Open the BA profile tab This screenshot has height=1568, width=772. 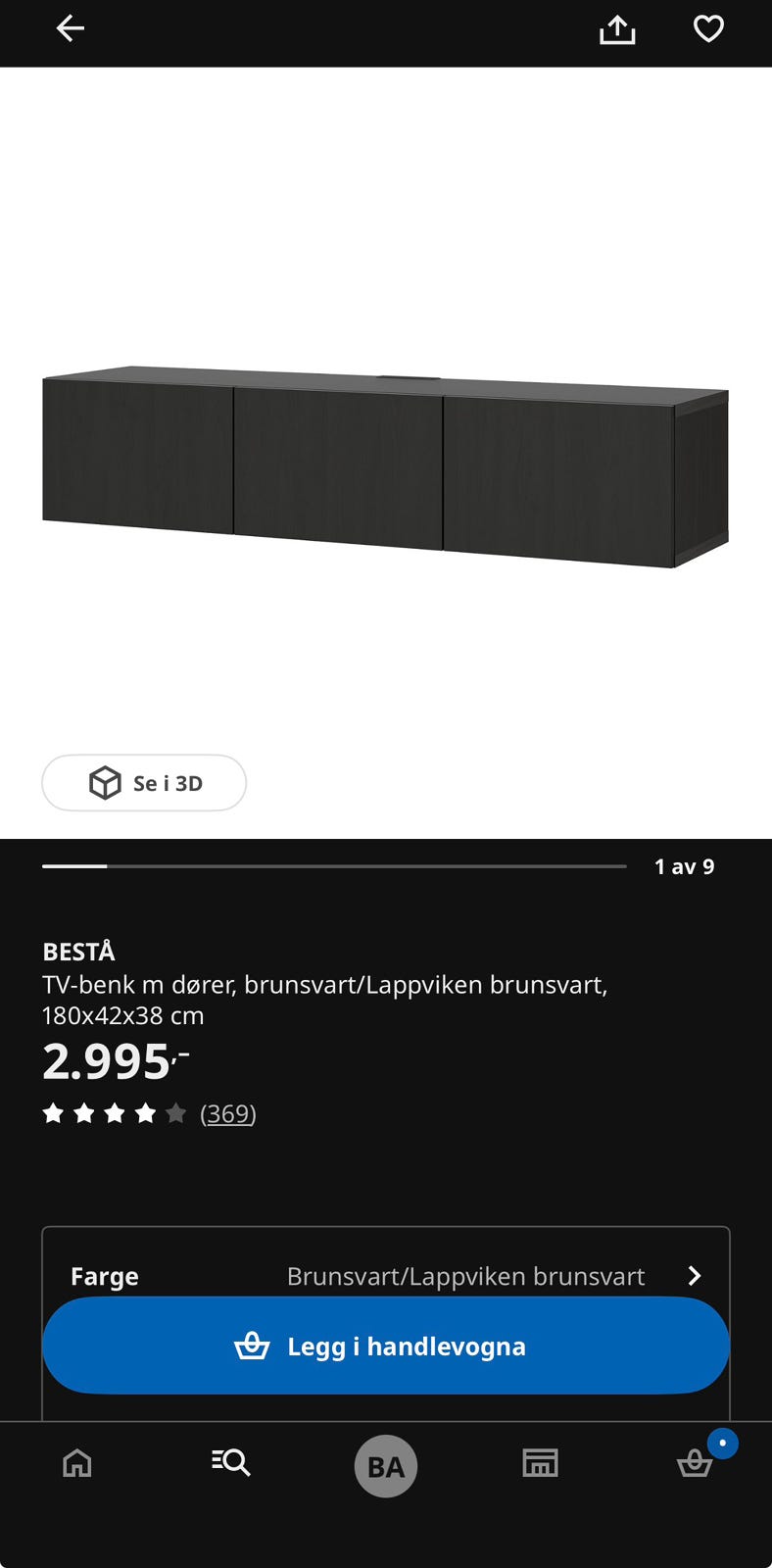click(386, 1466)
